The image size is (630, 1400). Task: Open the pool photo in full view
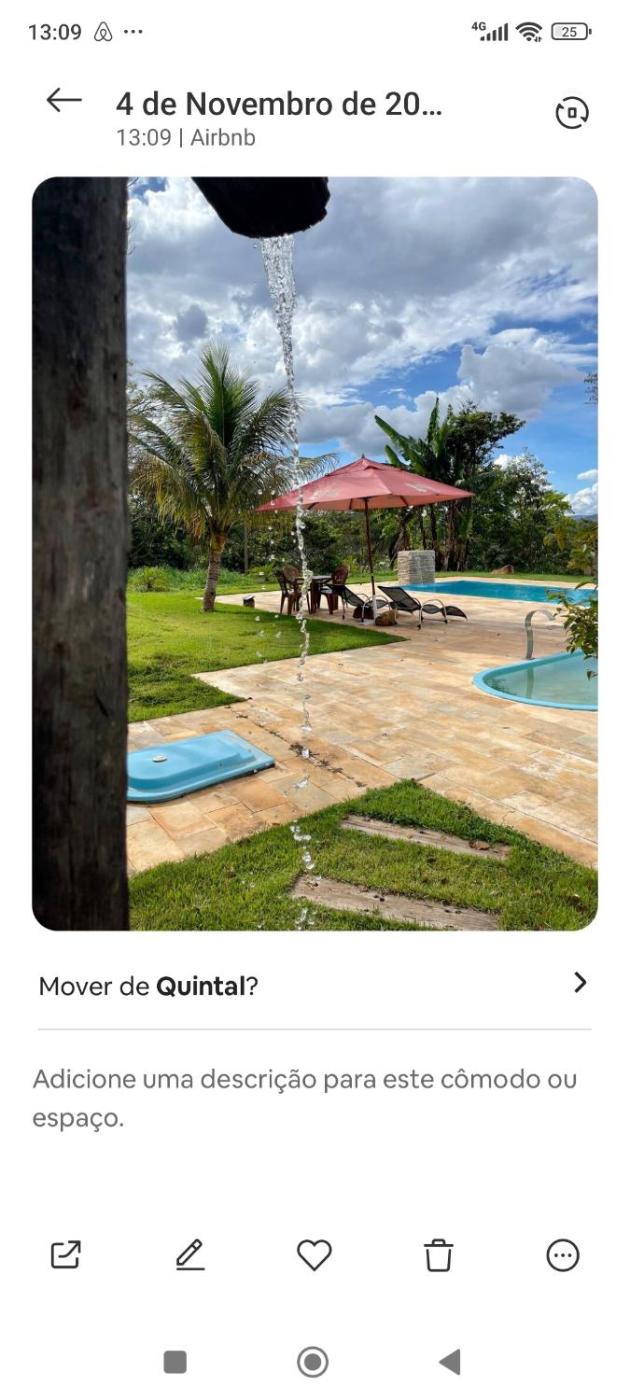[315, 553]
